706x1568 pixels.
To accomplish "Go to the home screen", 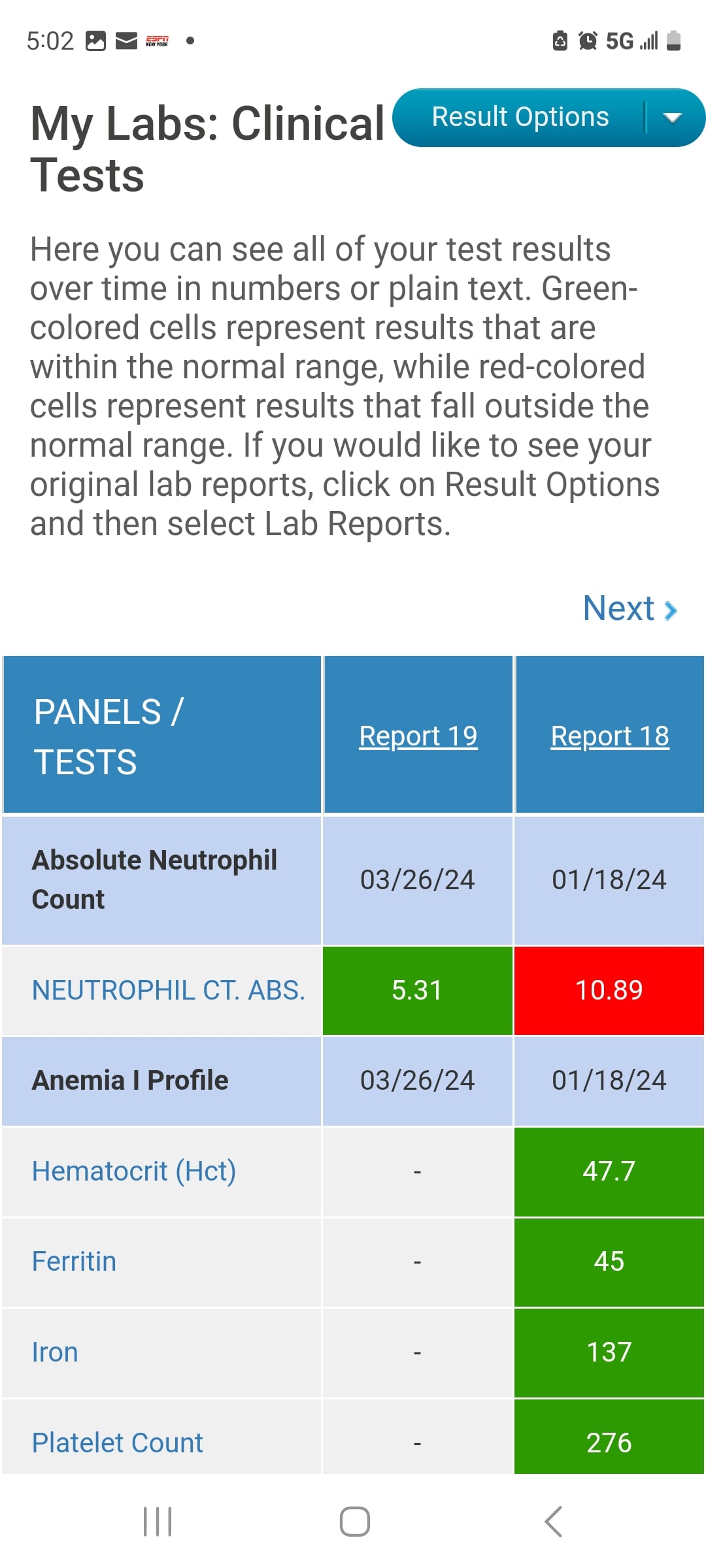I will click(x=354, y=1522).
